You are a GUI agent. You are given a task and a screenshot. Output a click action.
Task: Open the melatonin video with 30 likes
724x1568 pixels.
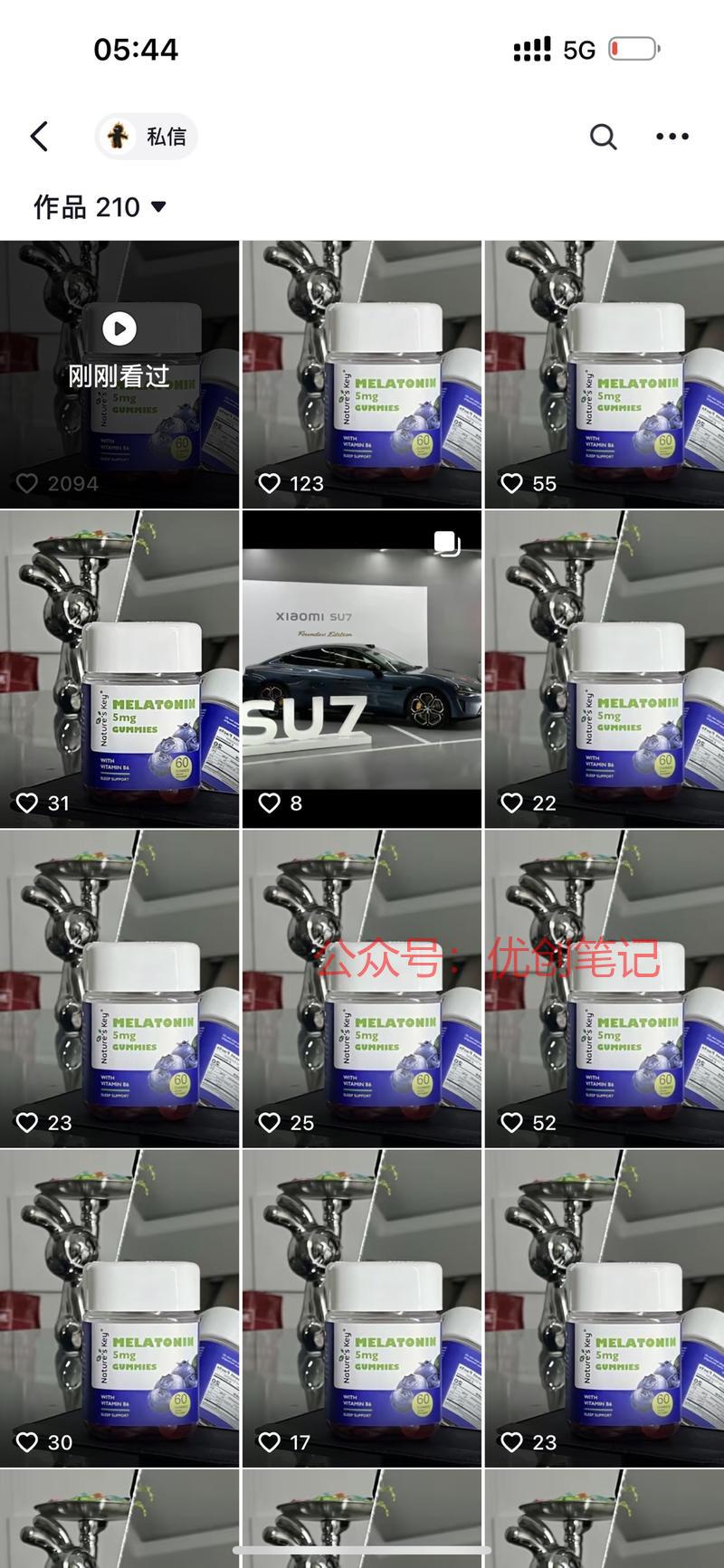[119, 1307]
